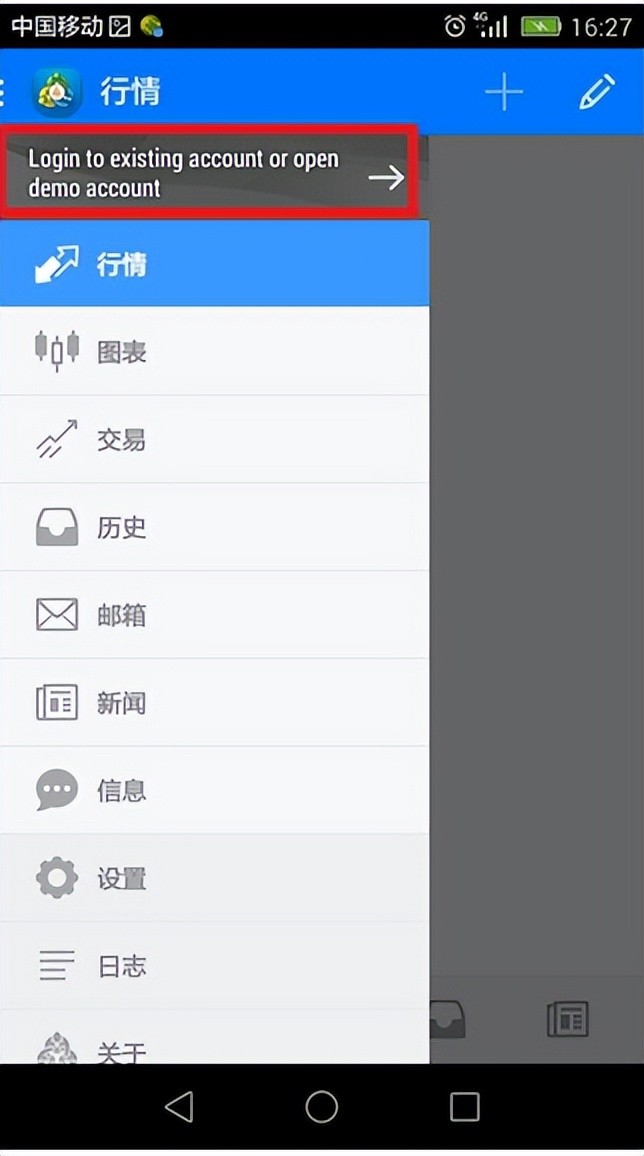Screen dimensions: 644x1156
Task: Go to 交易 trade page
Action: click(x=214, y=439)
